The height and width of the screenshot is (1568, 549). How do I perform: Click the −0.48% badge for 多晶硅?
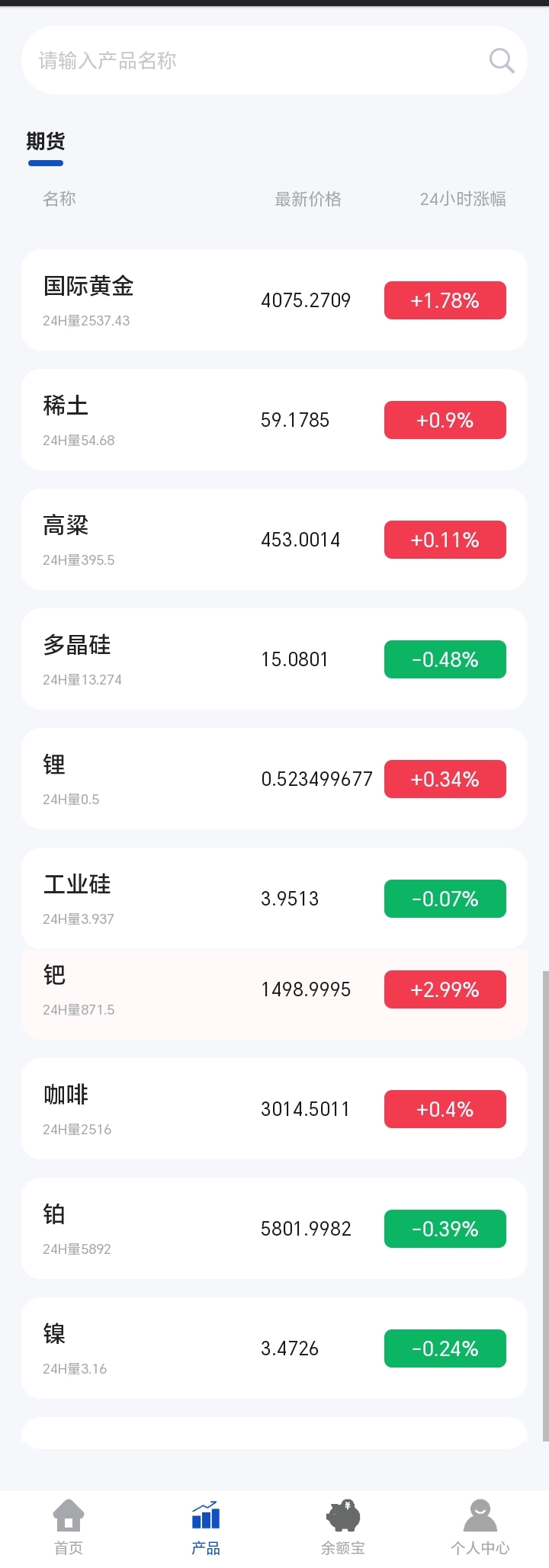(x=445, y=659)
